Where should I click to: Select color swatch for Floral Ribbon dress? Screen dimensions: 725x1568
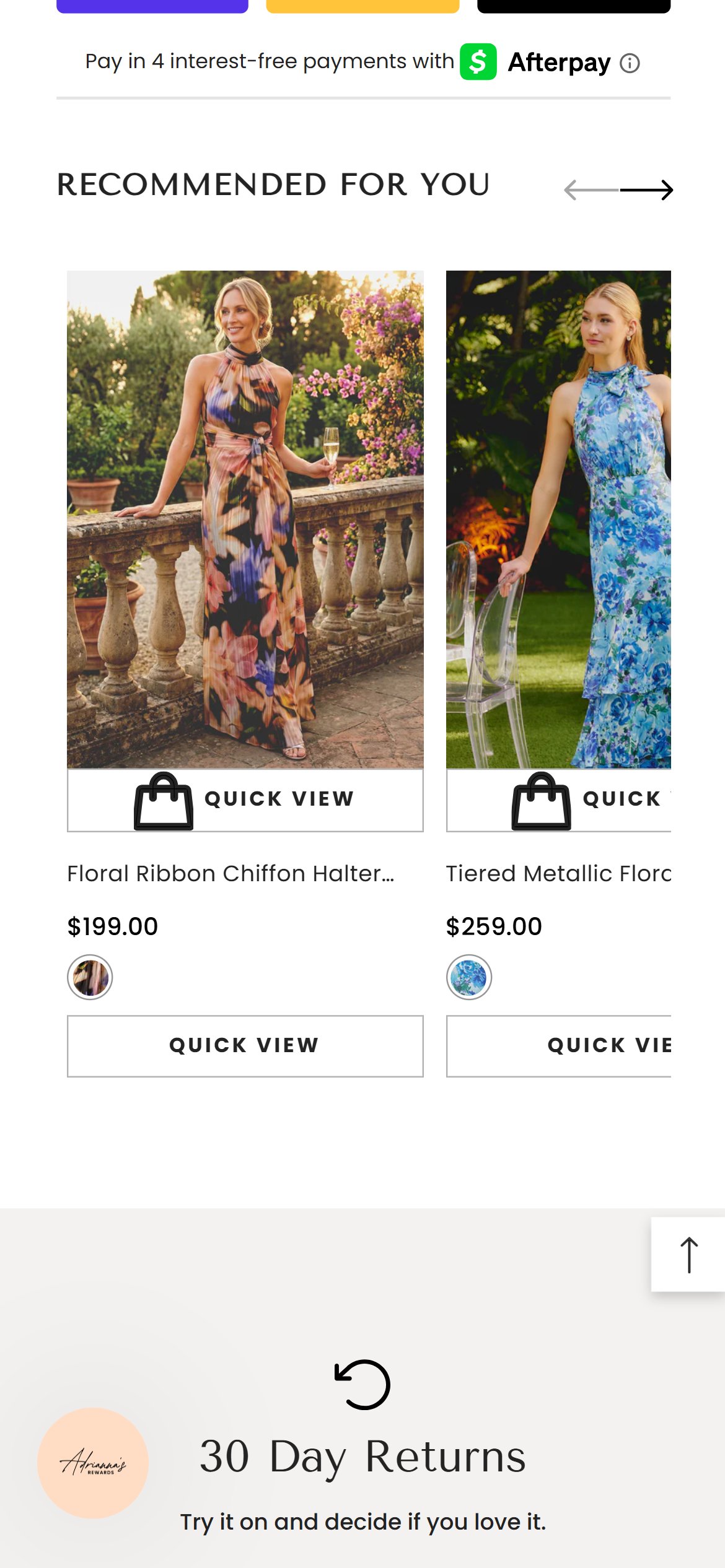pos(90,977)
